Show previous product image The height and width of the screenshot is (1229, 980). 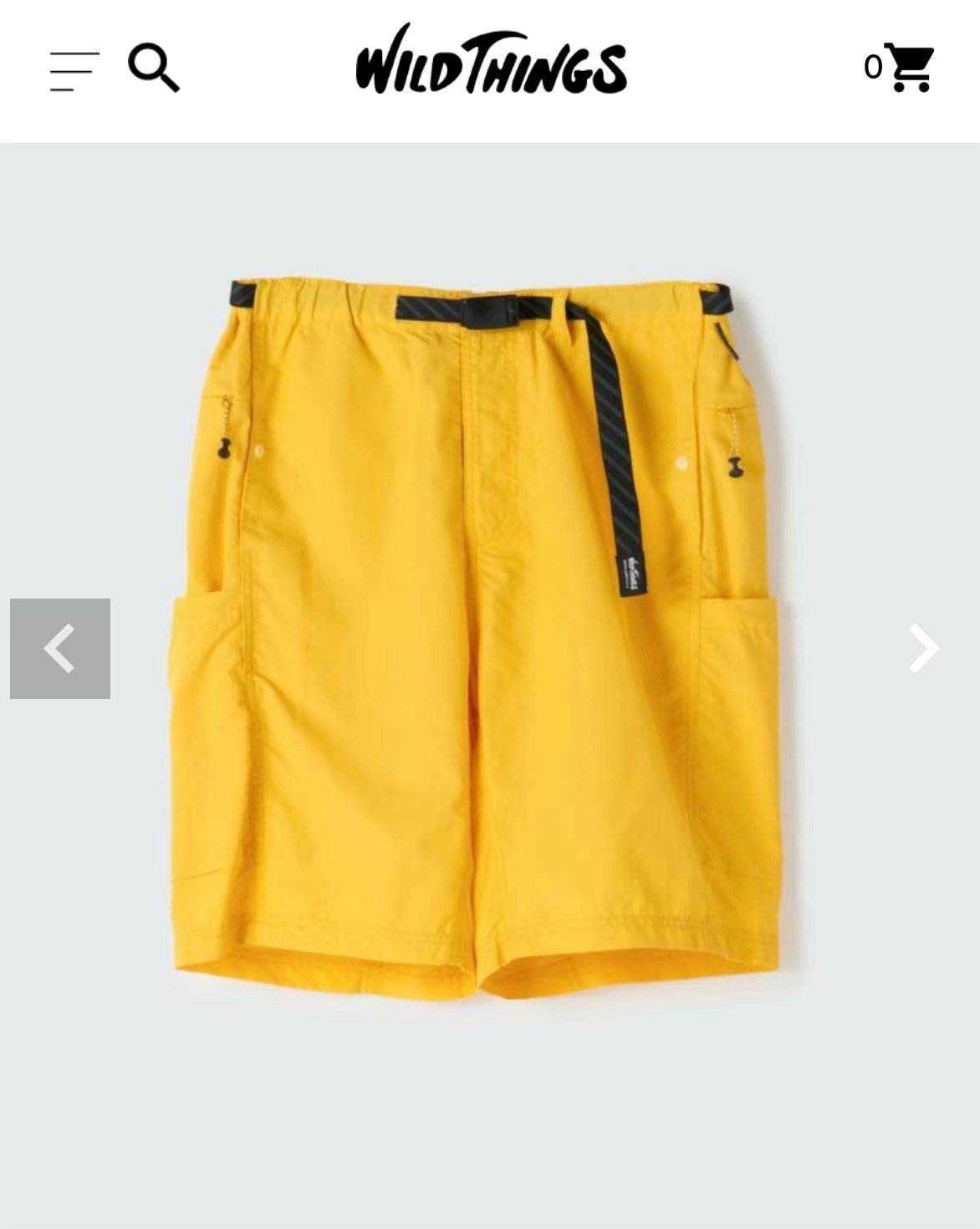[x=60, y=648]
